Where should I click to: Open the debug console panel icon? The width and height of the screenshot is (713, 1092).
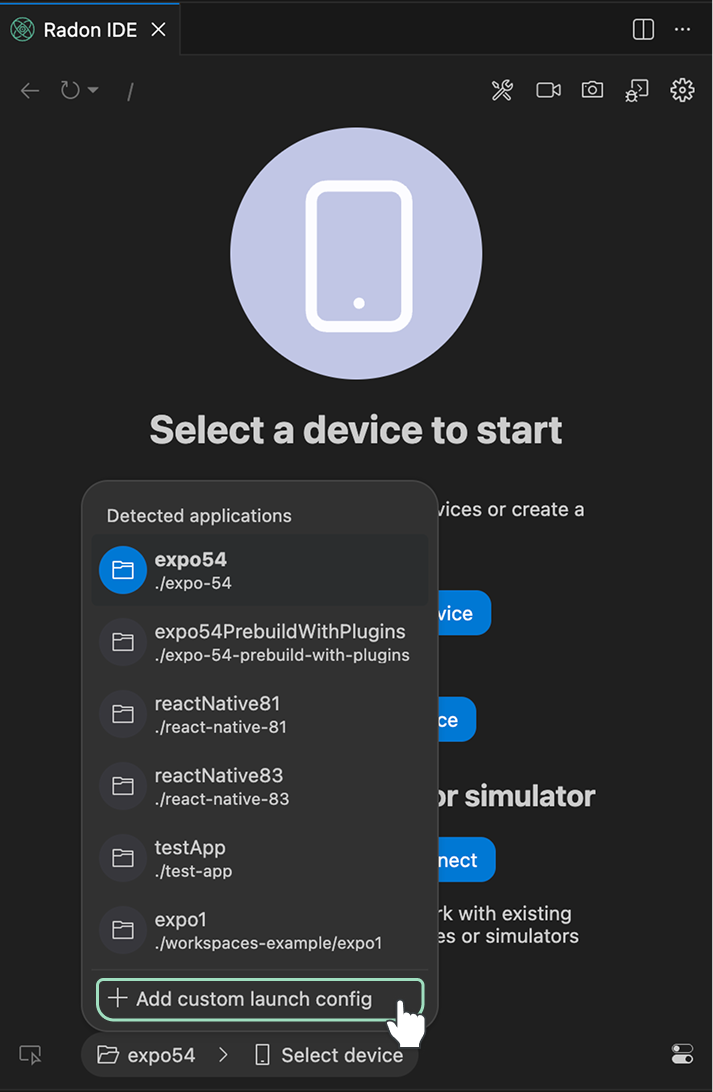coord(637,91)
